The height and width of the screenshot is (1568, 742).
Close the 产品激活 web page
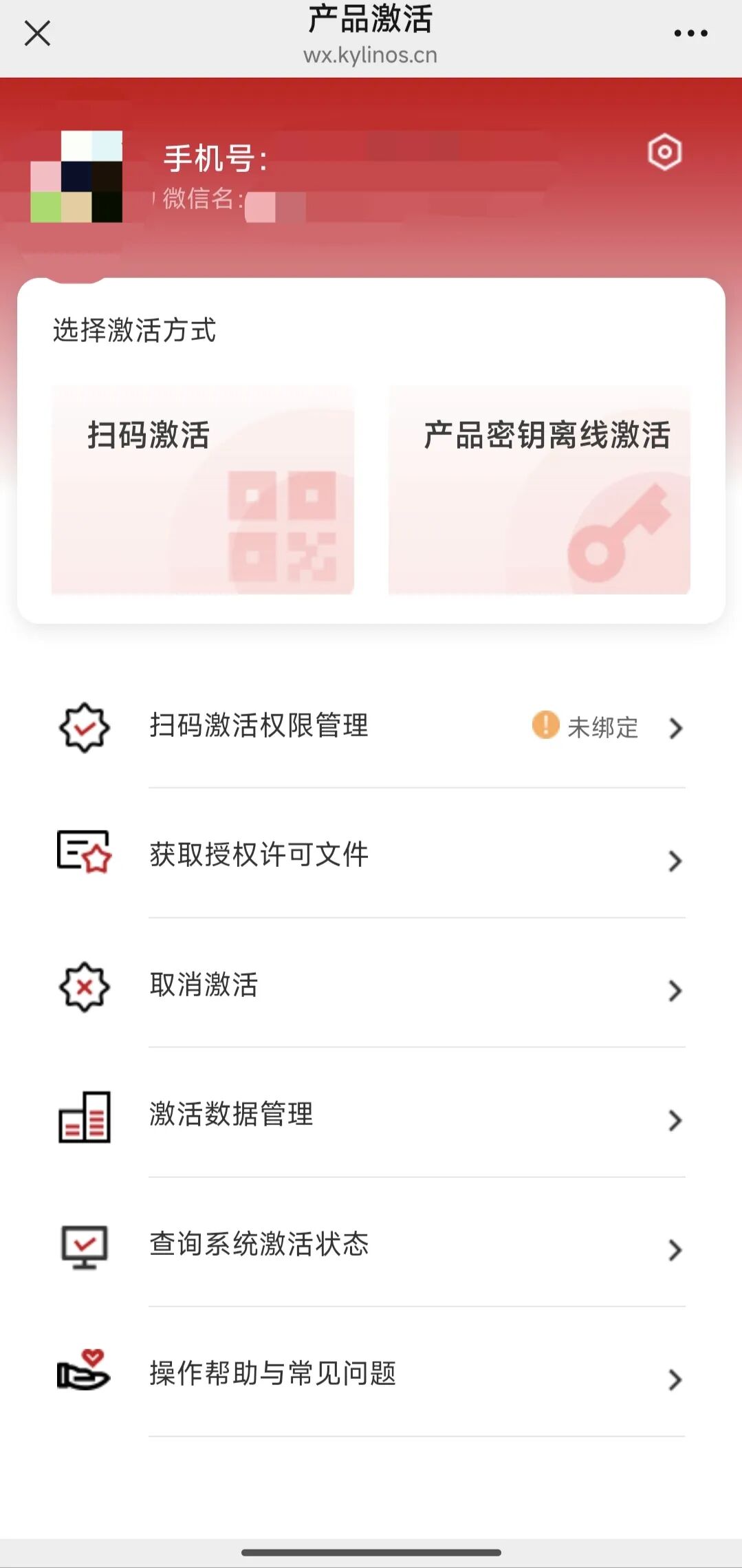coord(37,33)
